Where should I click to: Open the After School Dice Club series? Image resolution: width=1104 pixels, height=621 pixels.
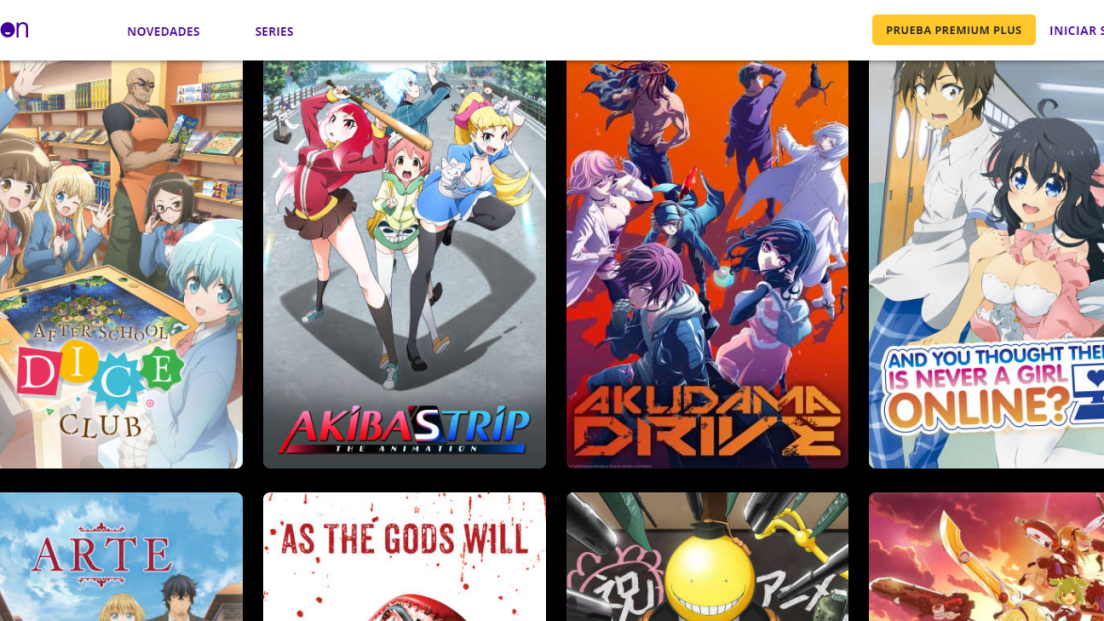(120, 264)
